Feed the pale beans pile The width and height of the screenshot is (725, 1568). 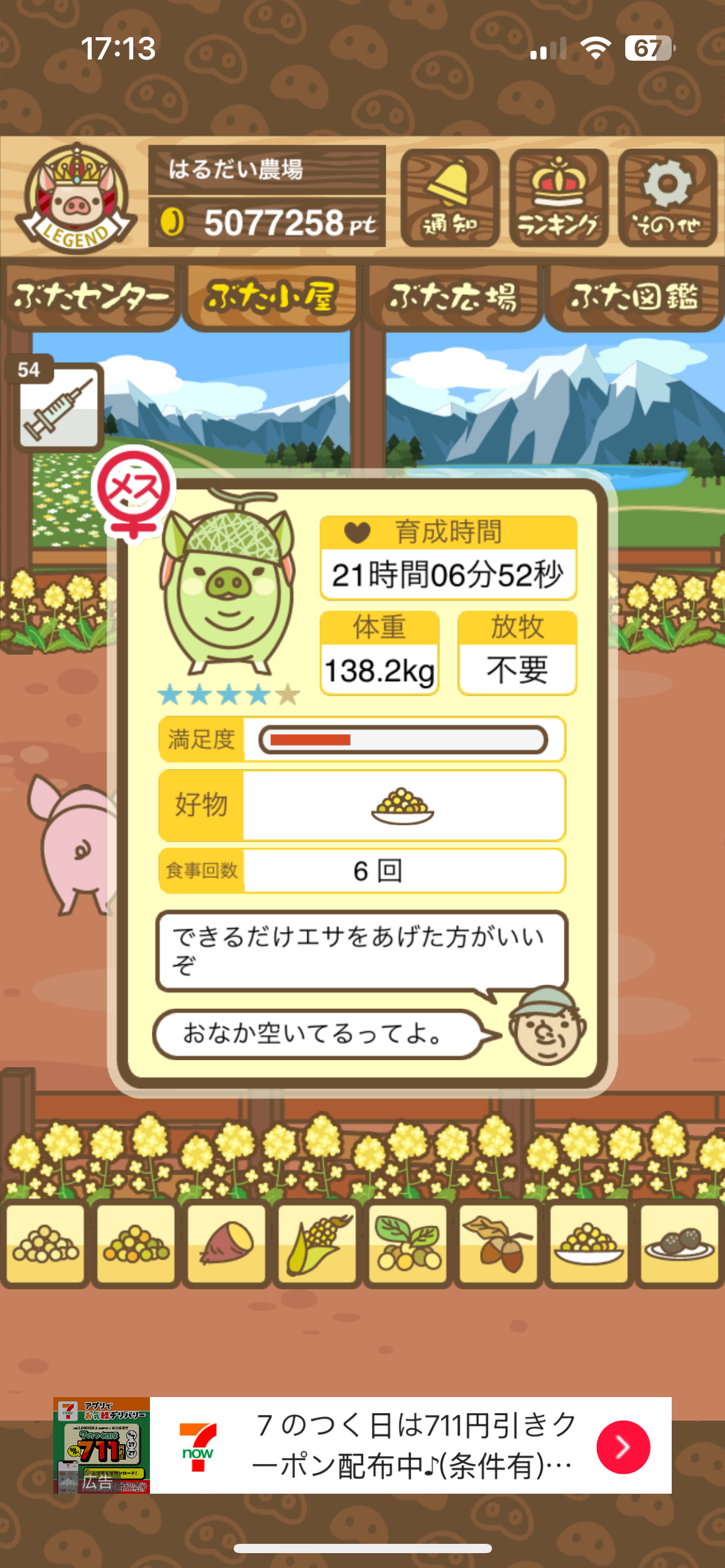pos(45,1244)
